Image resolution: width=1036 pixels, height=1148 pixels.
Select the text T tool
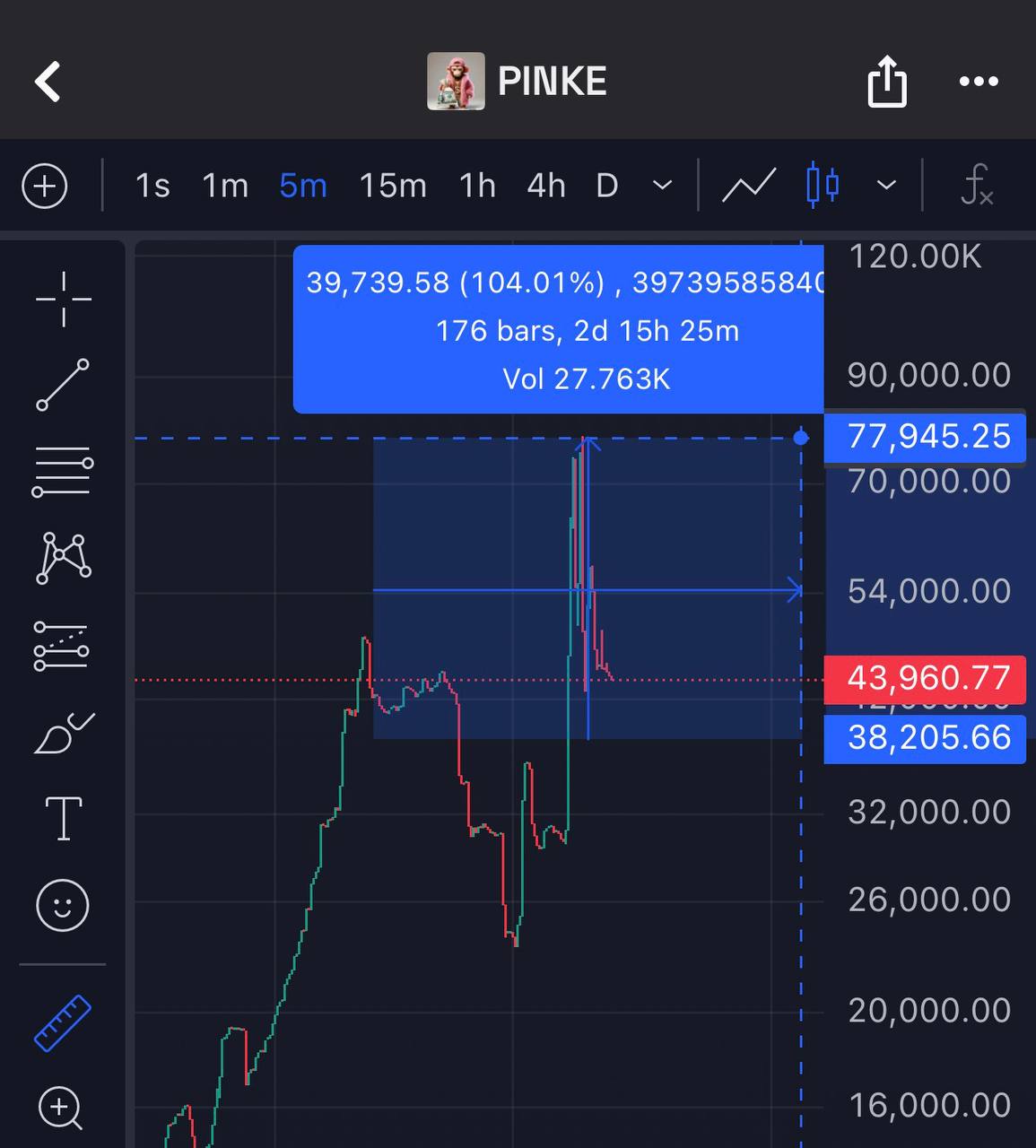pos(63,818)
